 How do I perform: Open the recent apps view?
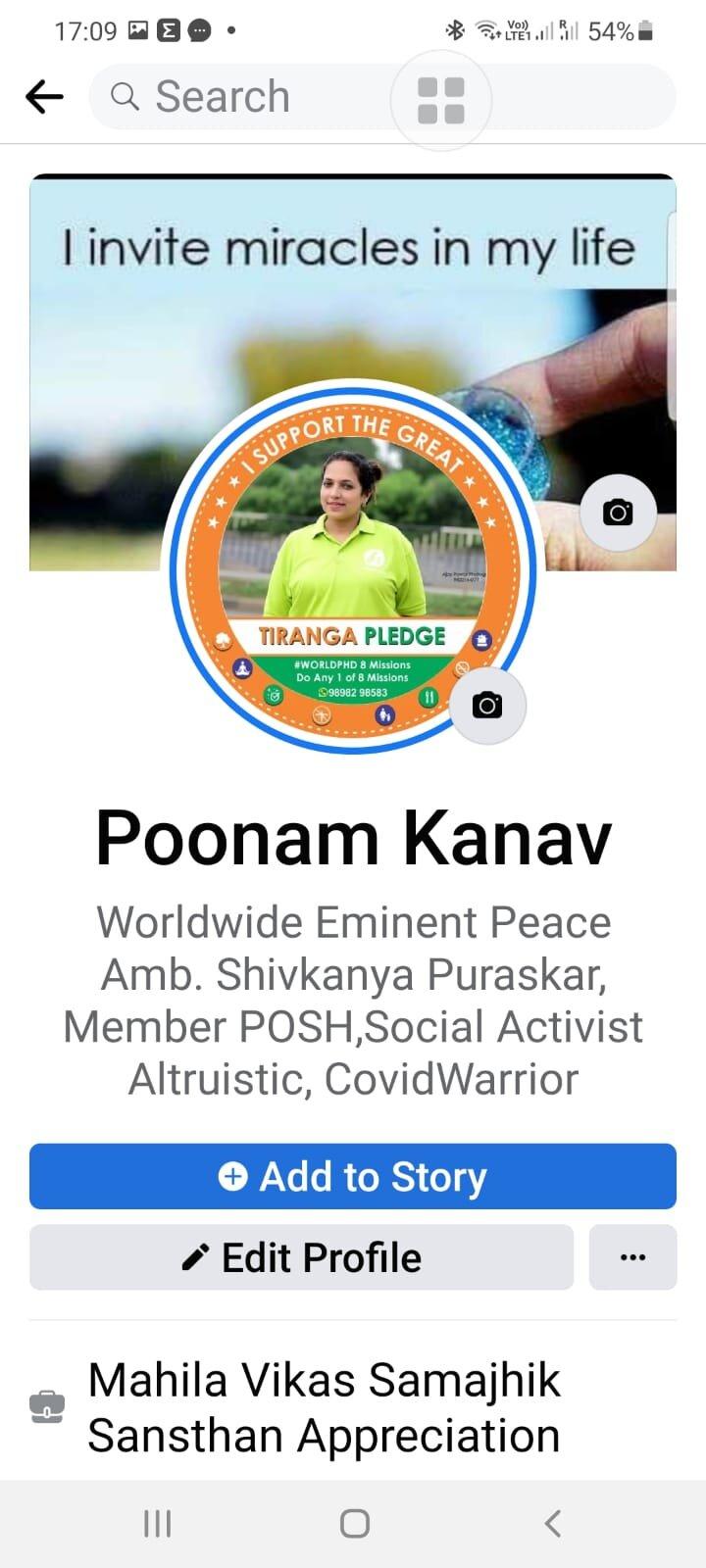pos(157,1524)
